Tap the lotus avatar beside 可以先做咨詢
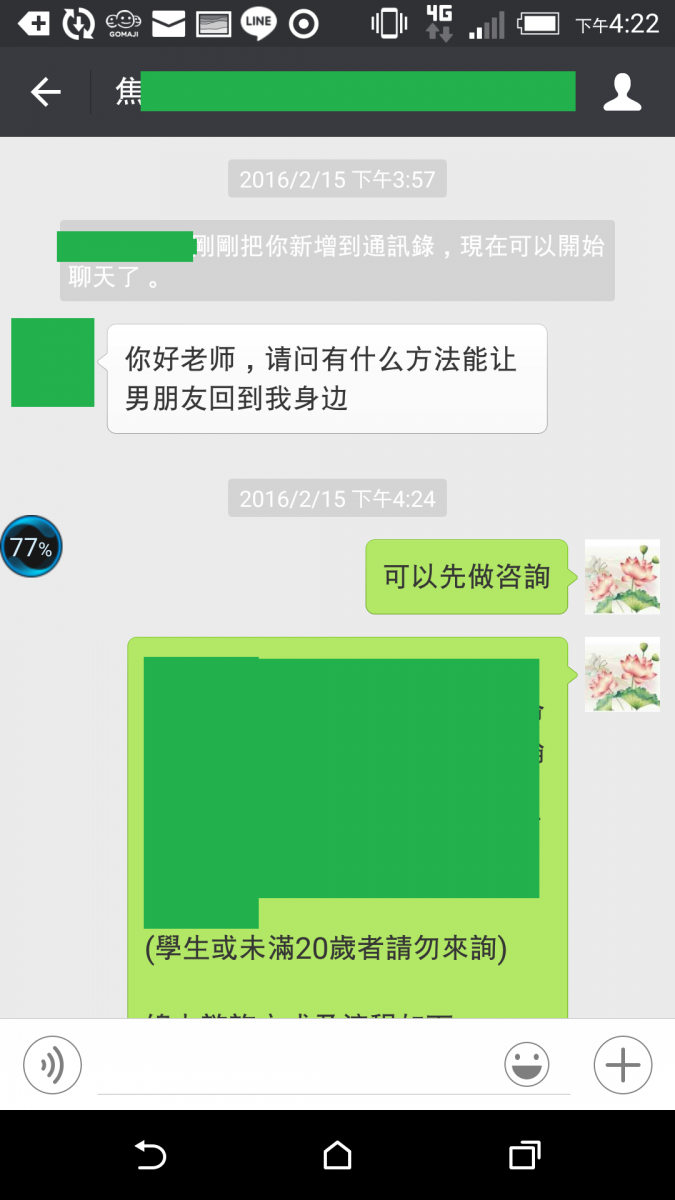The height and width of the screenshot is (1200, 675). 622,577
